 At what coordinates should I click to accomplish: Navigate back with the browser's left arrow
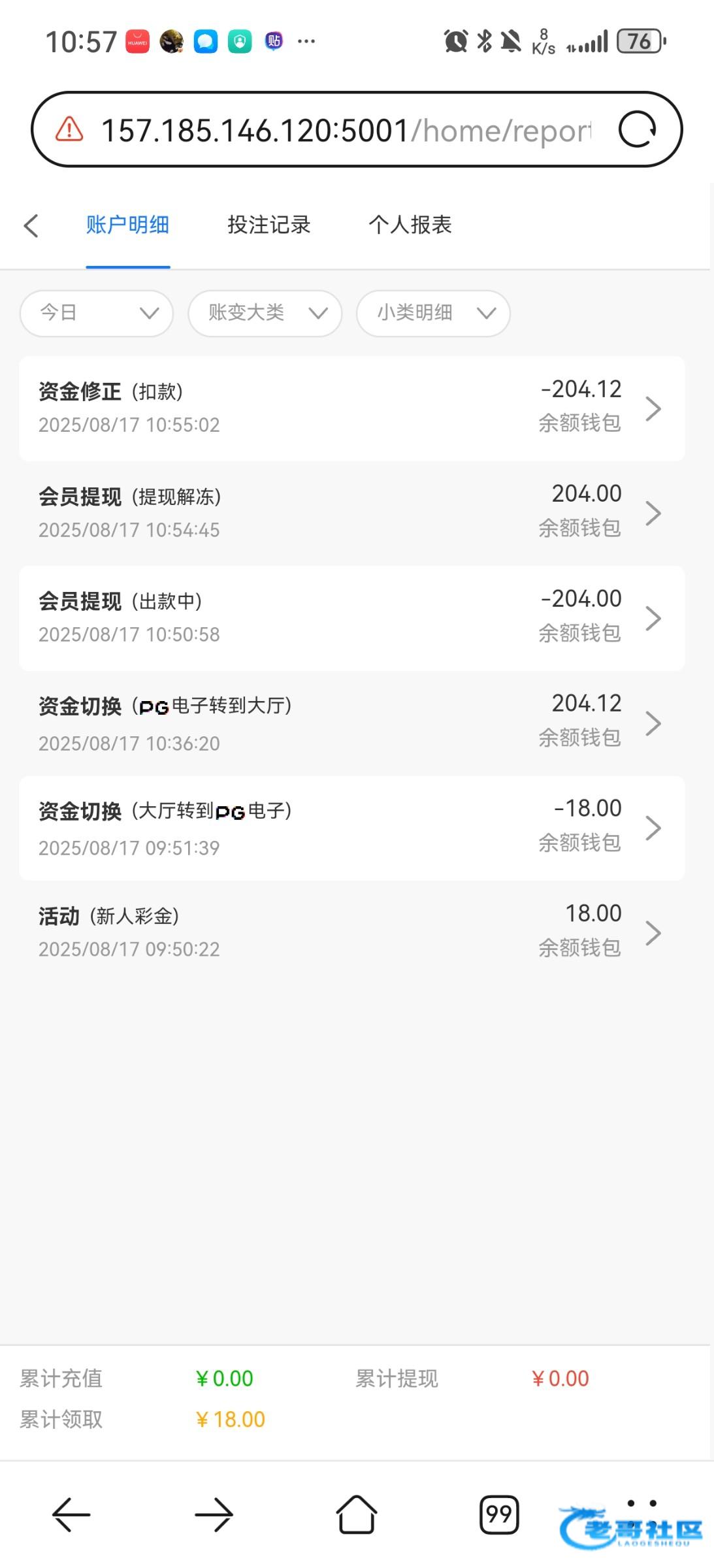pos(71,1514)
